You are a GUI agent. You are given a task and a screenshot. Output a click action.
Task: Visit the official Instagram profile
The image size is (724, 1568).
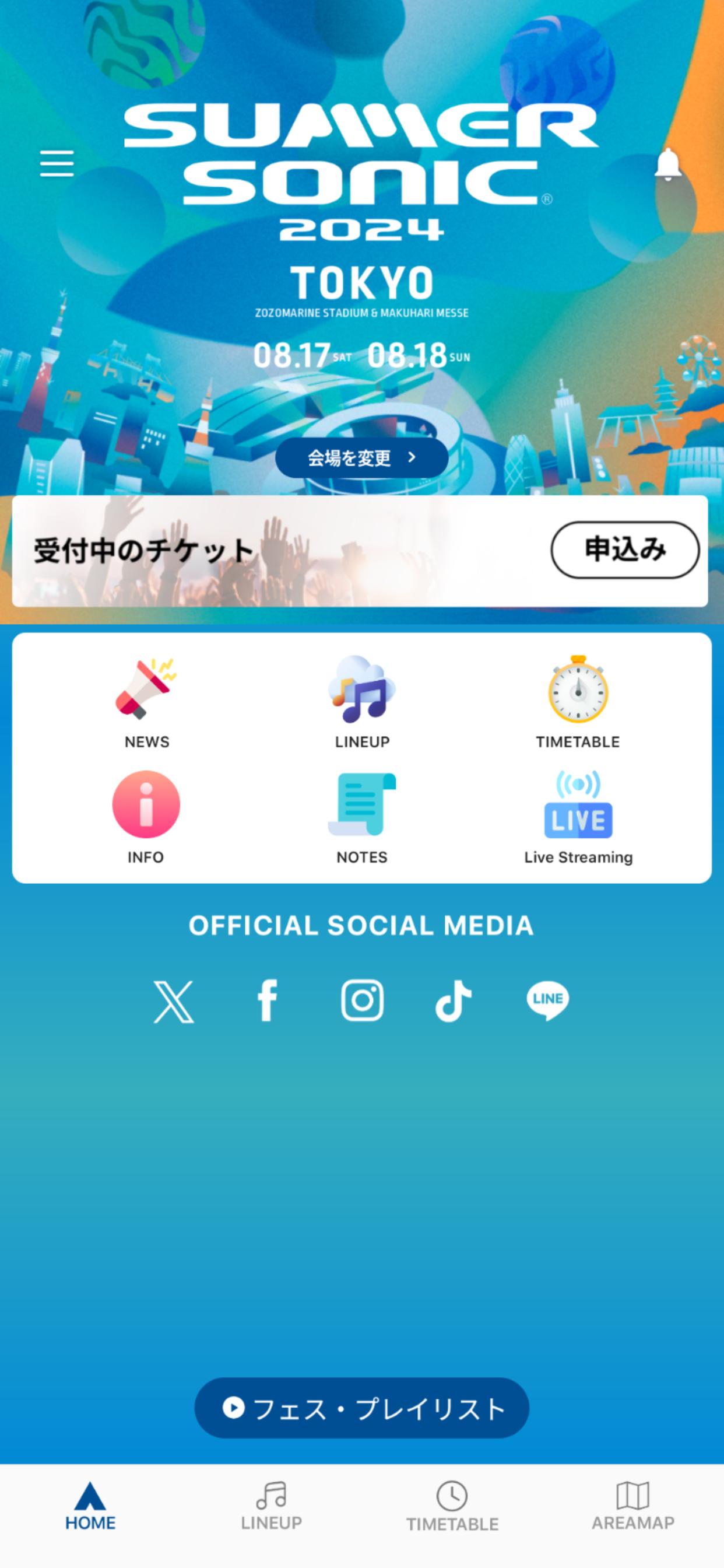[x=362, y=1000]
